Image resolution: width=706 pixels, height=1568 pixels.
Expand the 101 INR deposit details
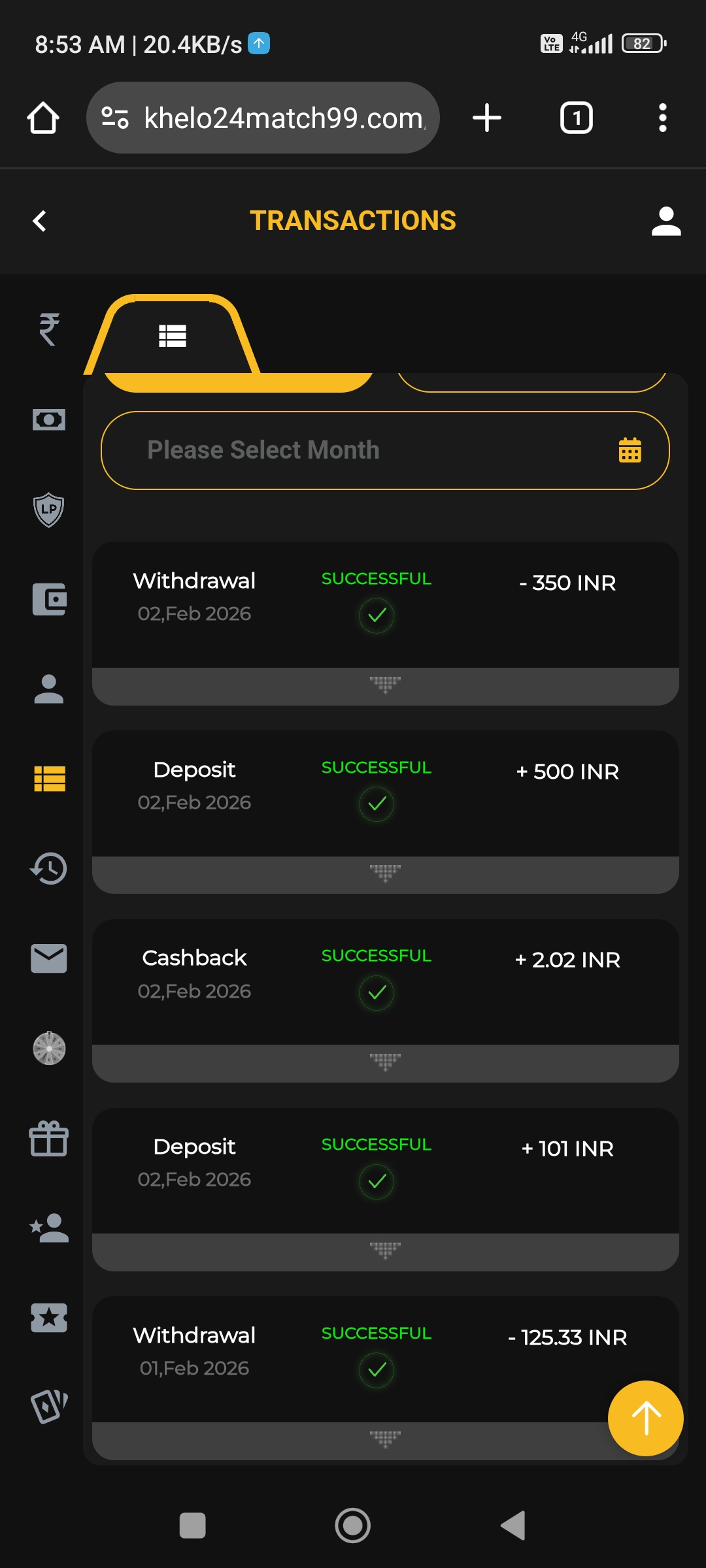point(385,1251)
